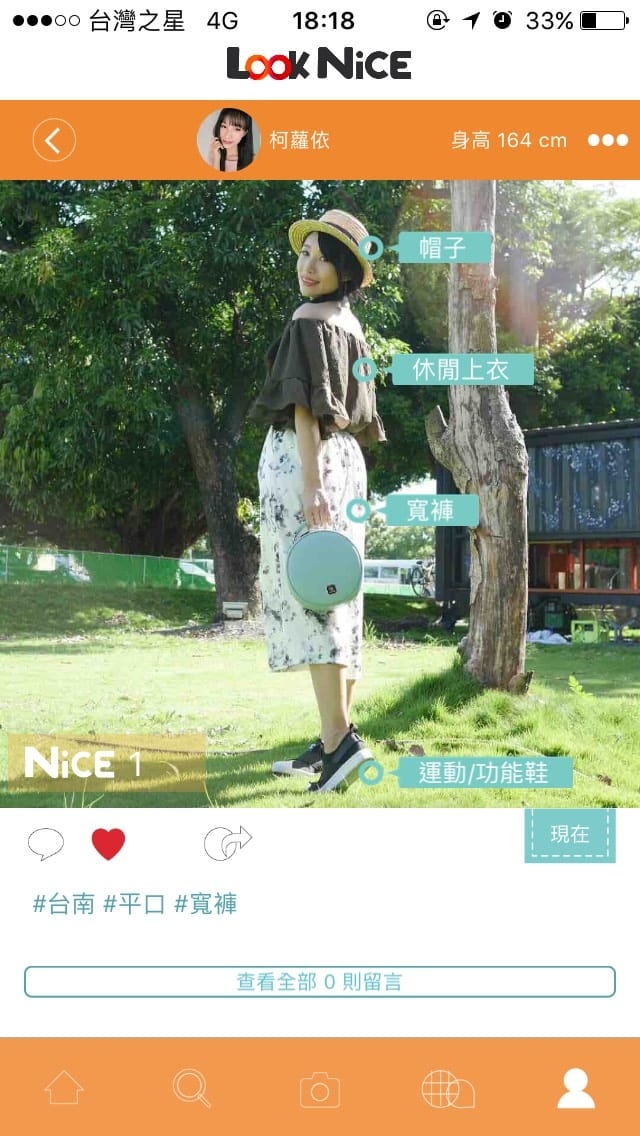Switch to the Search tab
The height and width of the screenshot is (1136, 640).
[191, 1088]
